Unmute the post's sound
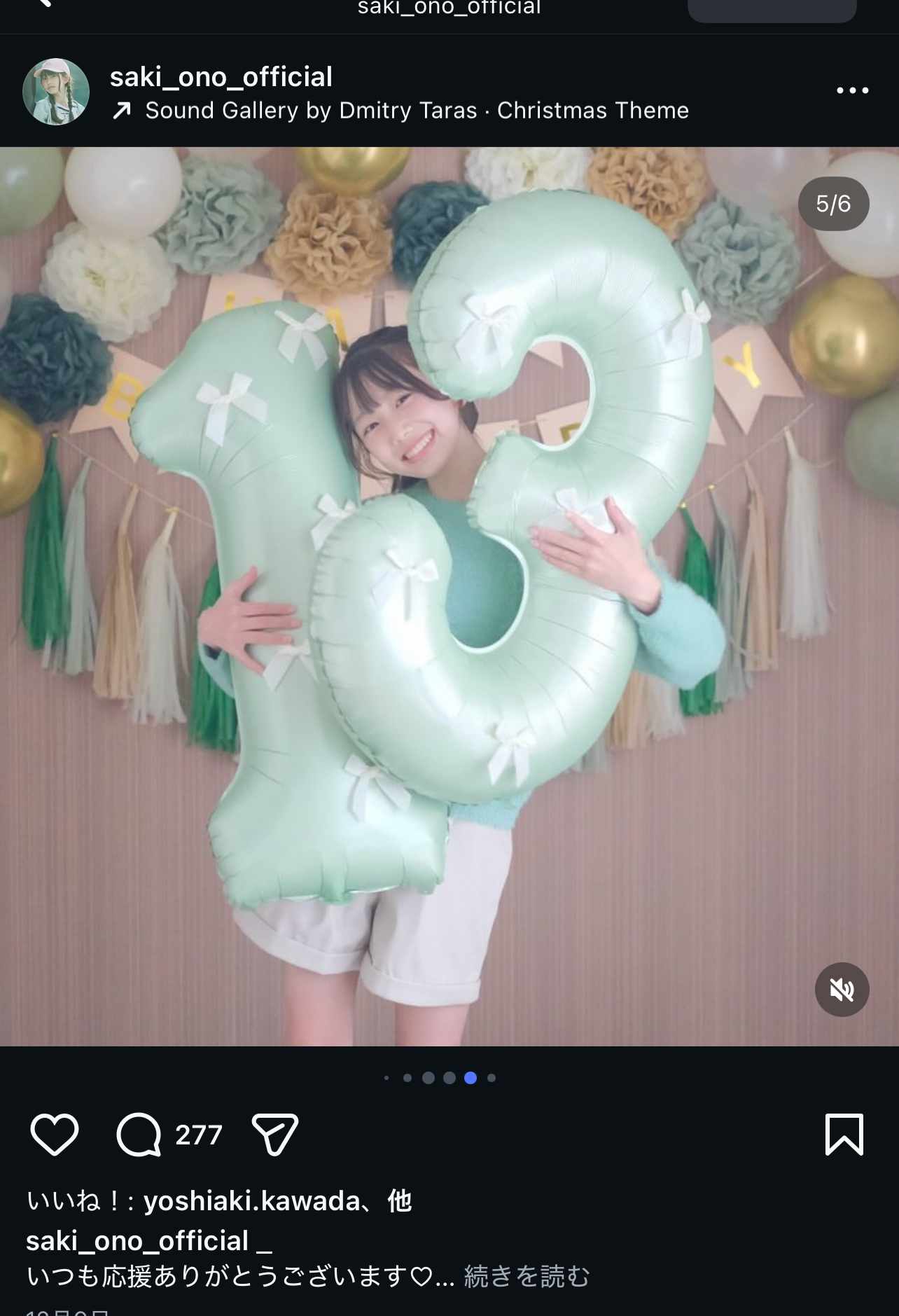 (x=842, y=990)
